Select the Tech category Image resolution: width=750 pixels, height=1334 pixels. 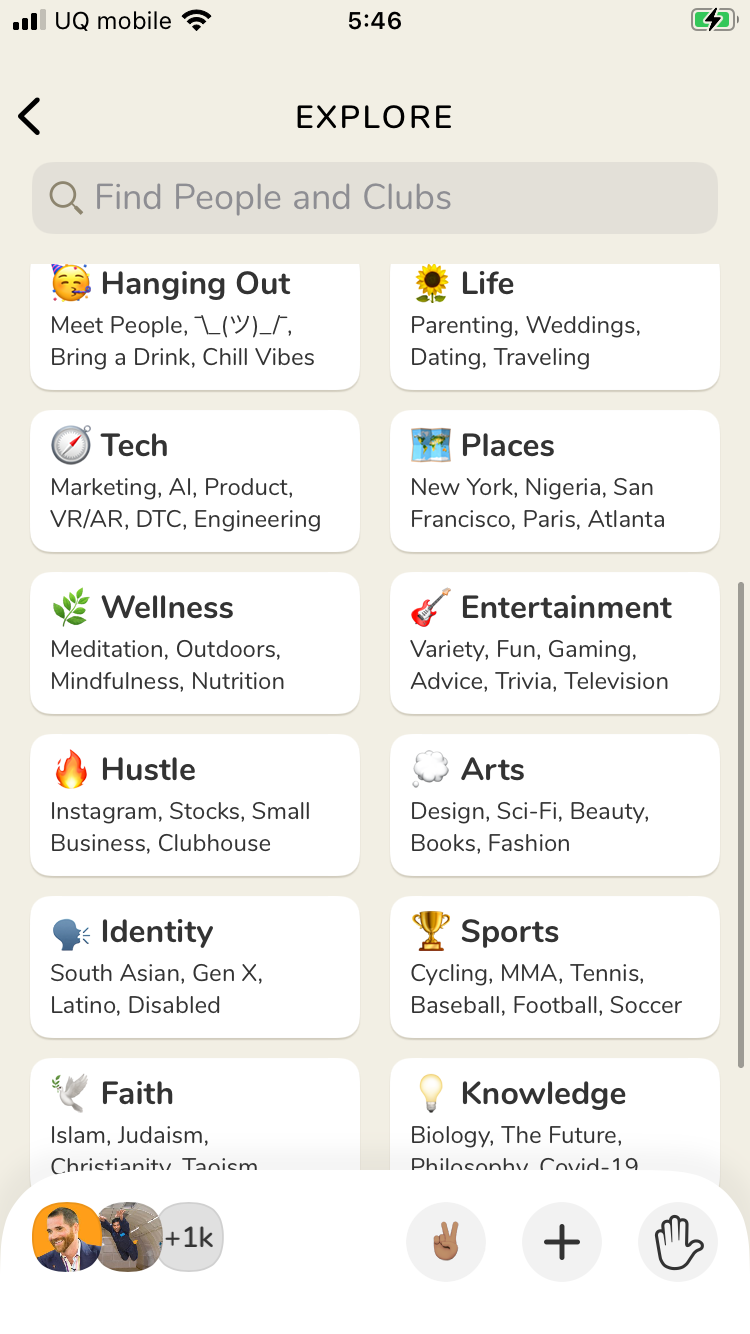pos(195,481)
